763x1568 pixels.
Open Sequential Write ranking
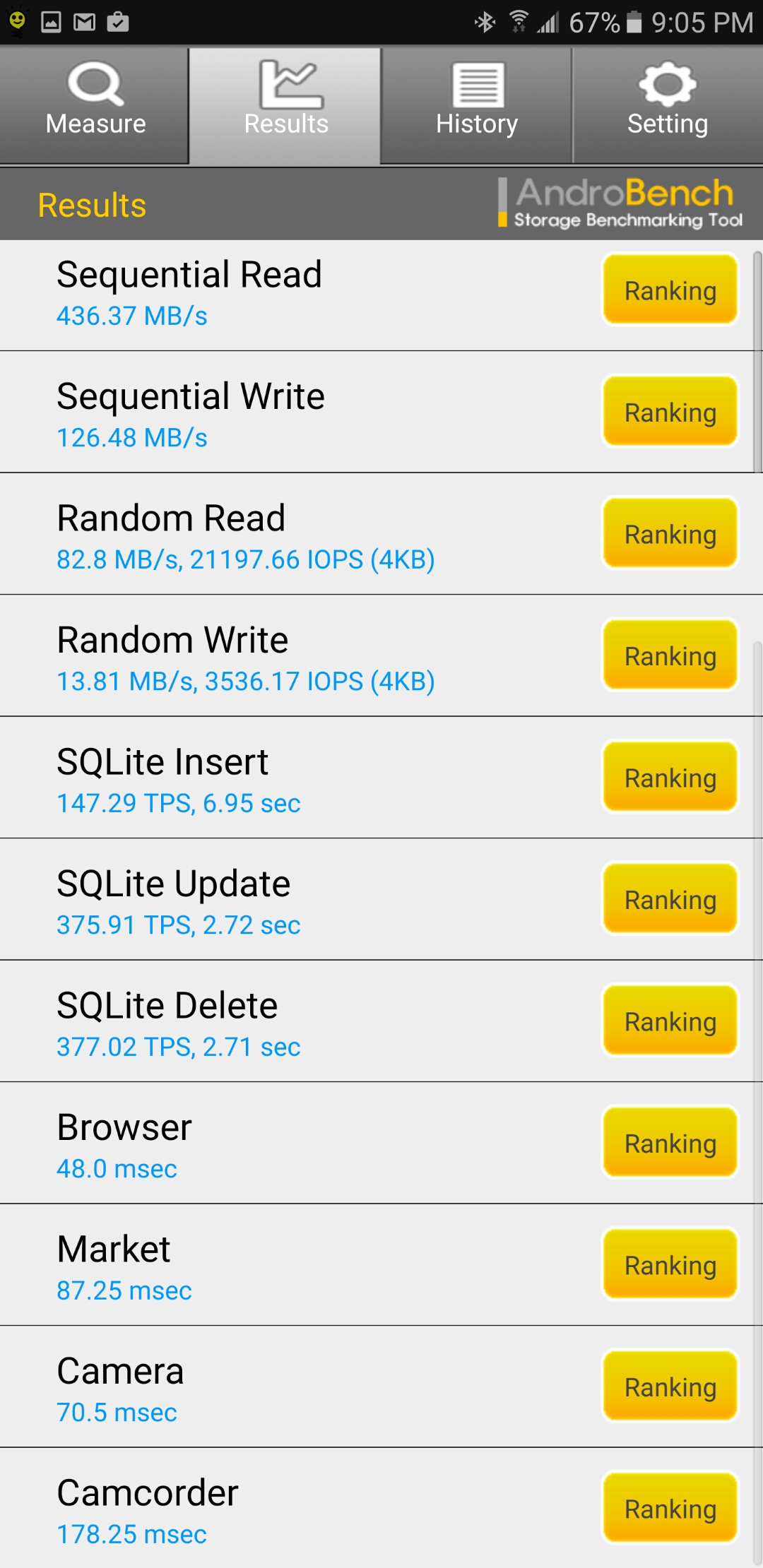tap(670, 412)
